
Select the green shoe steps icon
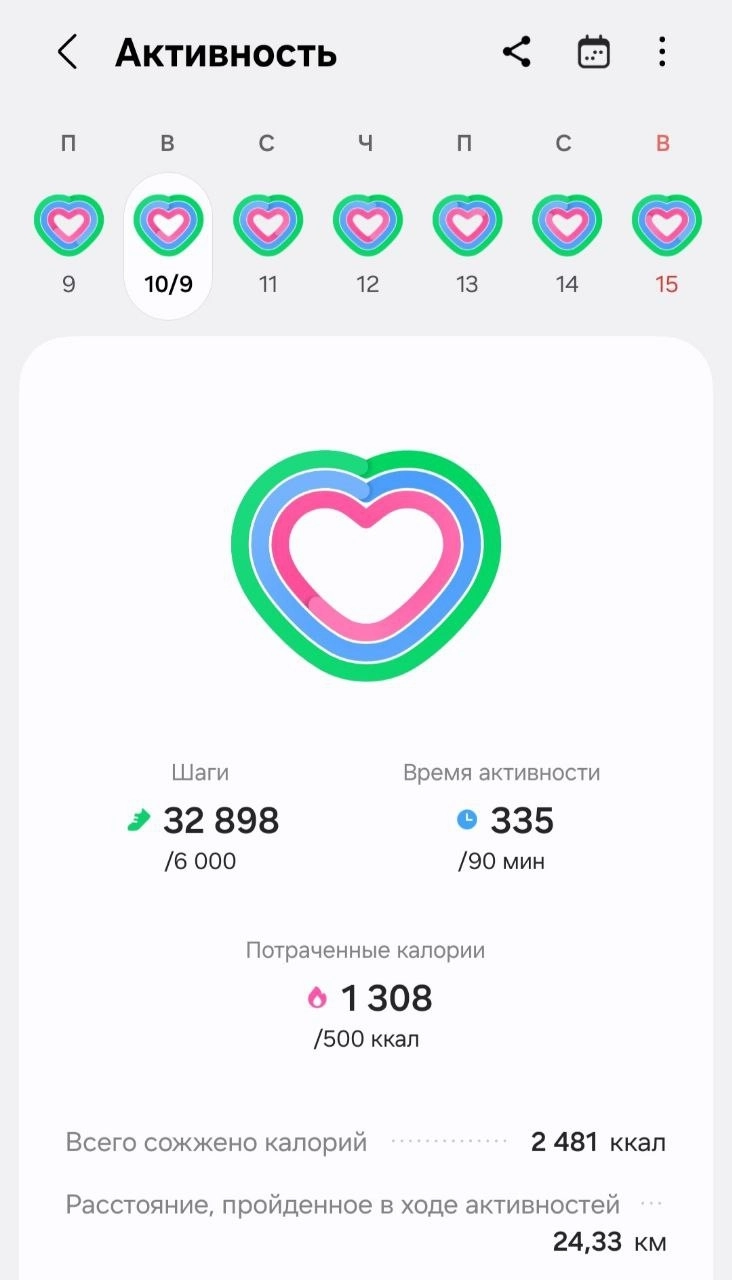[136, 820]
